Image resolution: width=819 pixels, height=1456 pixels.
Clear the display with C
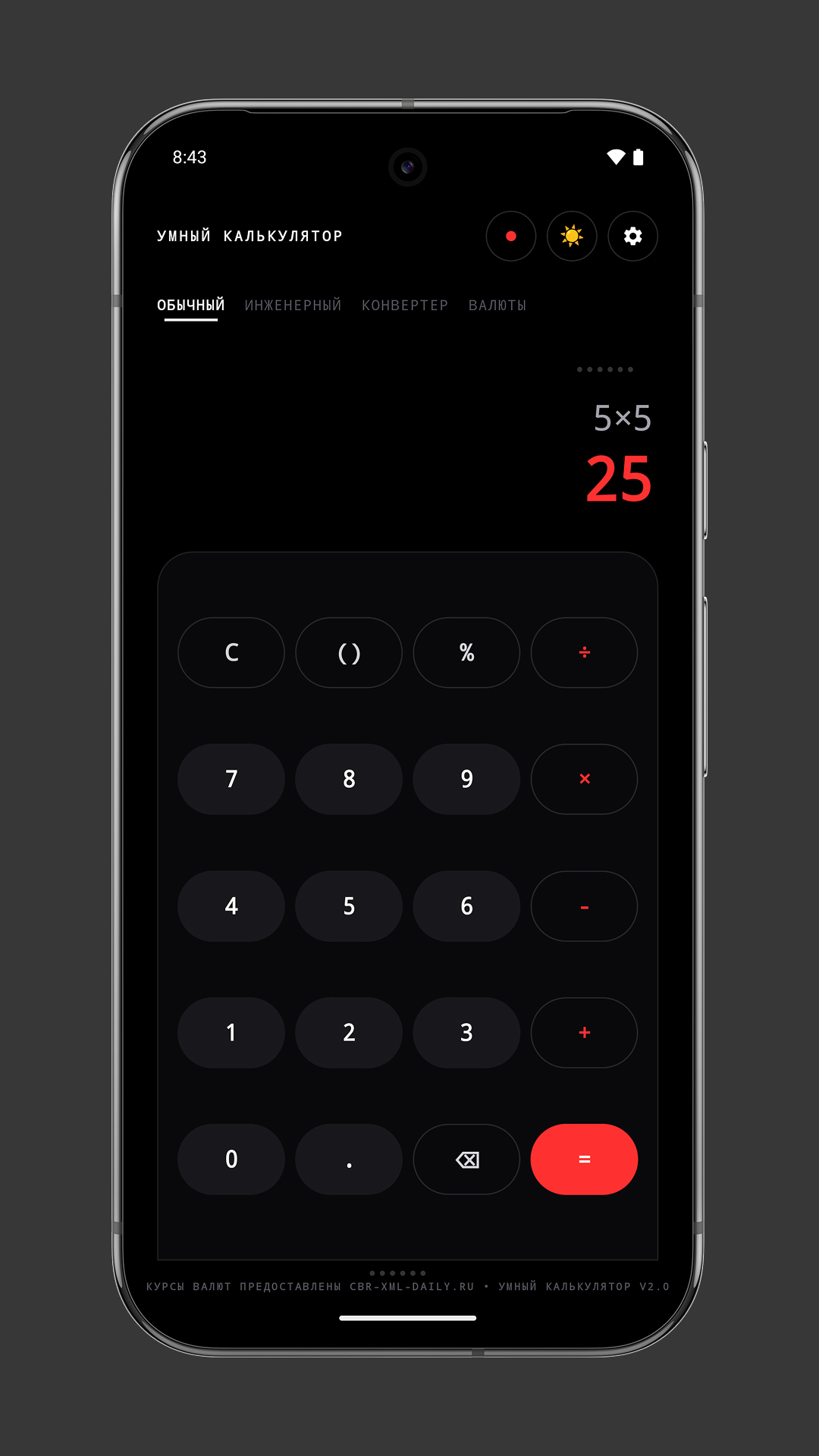coord(231,652)
